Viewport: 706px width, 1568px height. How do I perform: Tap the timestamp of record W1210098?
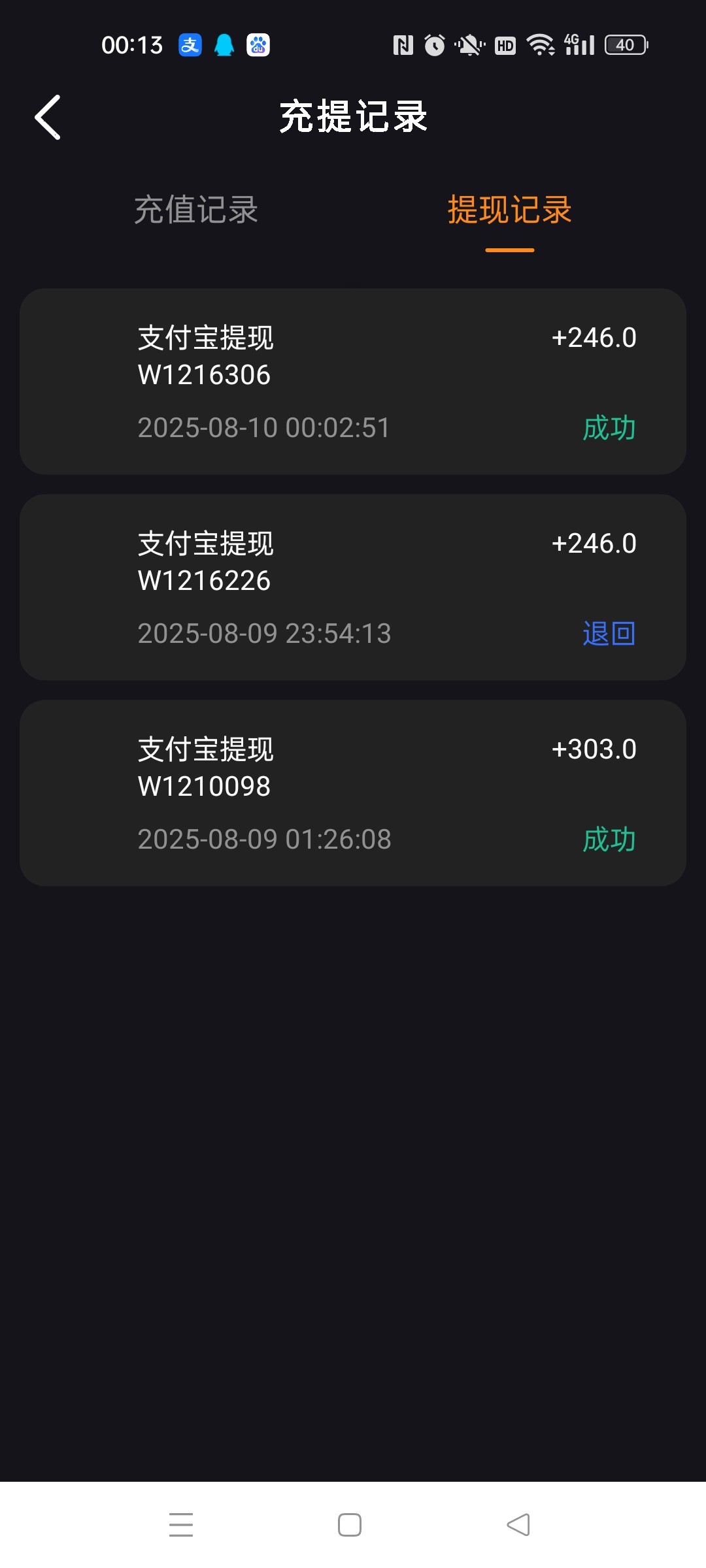tap(264, 839)
